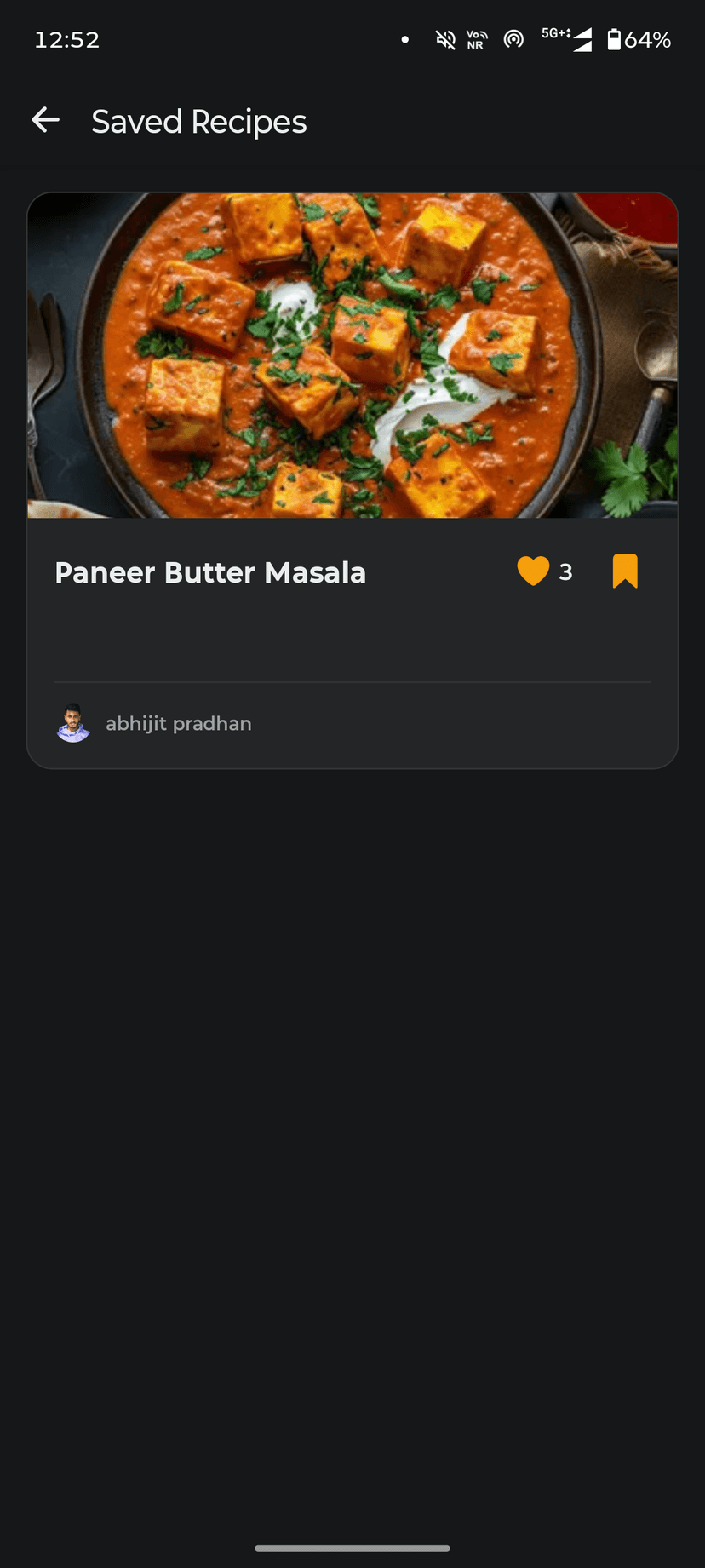Tap the likes count number 3
This screenshot has height=1568, width=705.
click(x=566, y=571)
